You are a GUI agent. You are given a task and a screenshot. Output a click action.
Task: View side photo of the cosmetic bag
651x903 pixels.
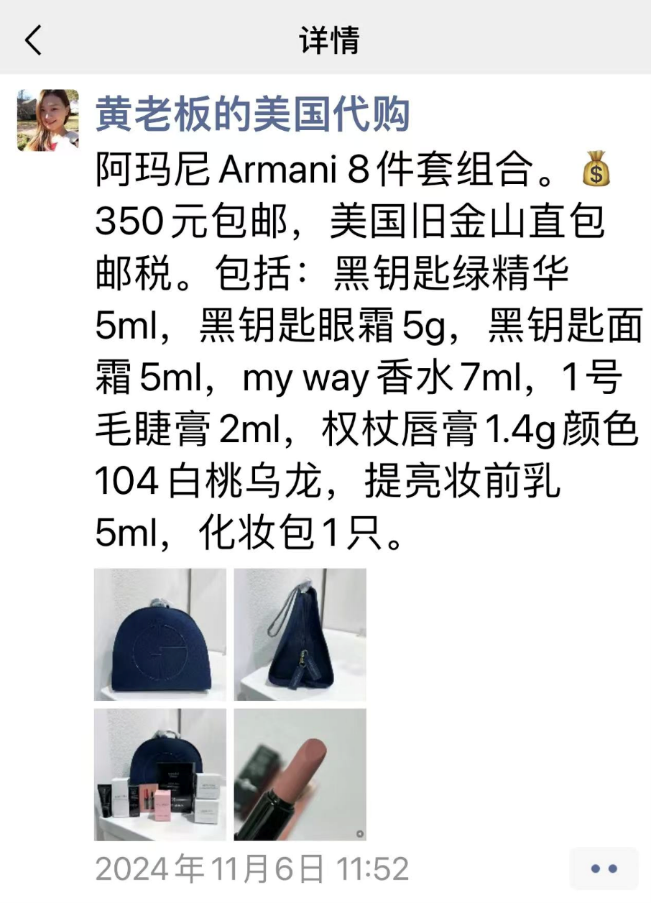[x=300, y=635]
